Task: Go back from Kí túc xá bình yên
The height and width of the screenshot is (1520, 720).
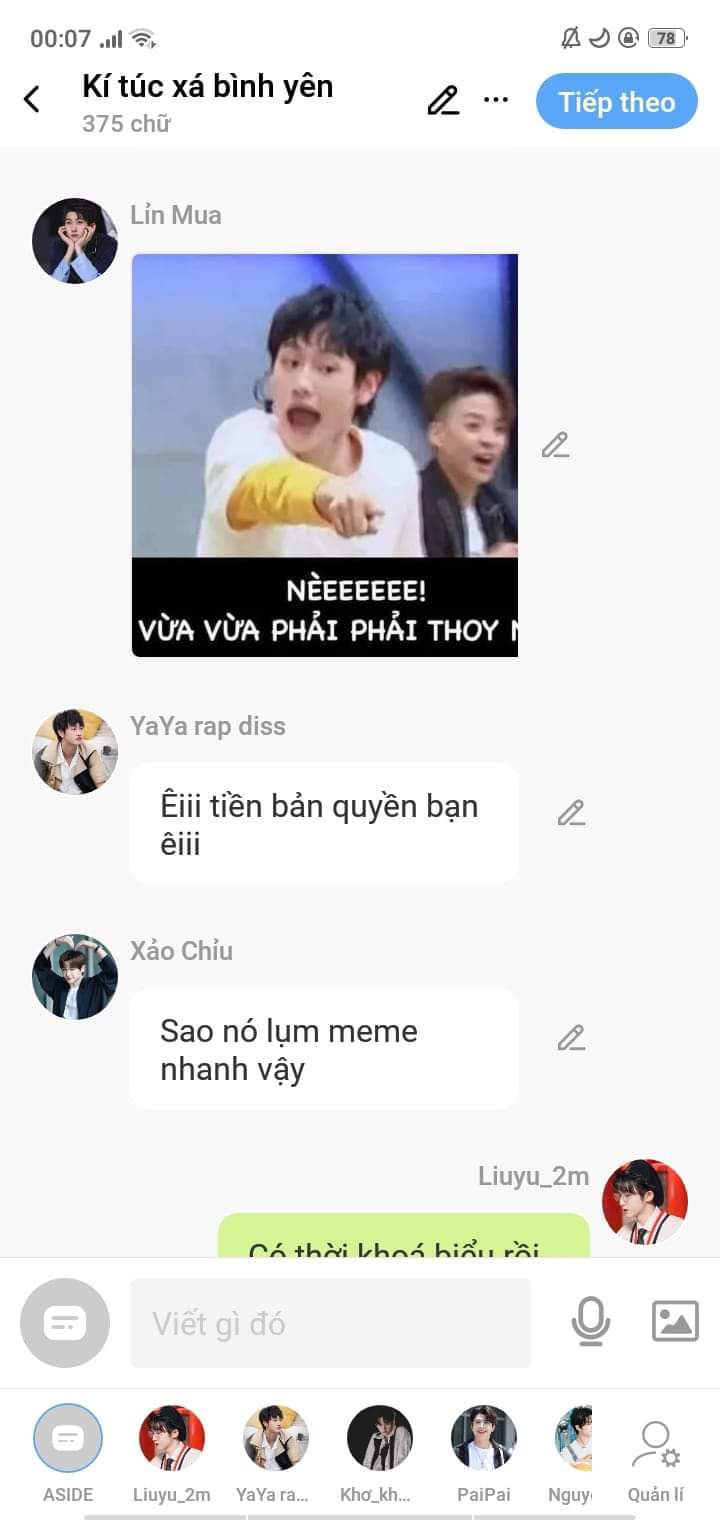Action: [x=32, y=100]
